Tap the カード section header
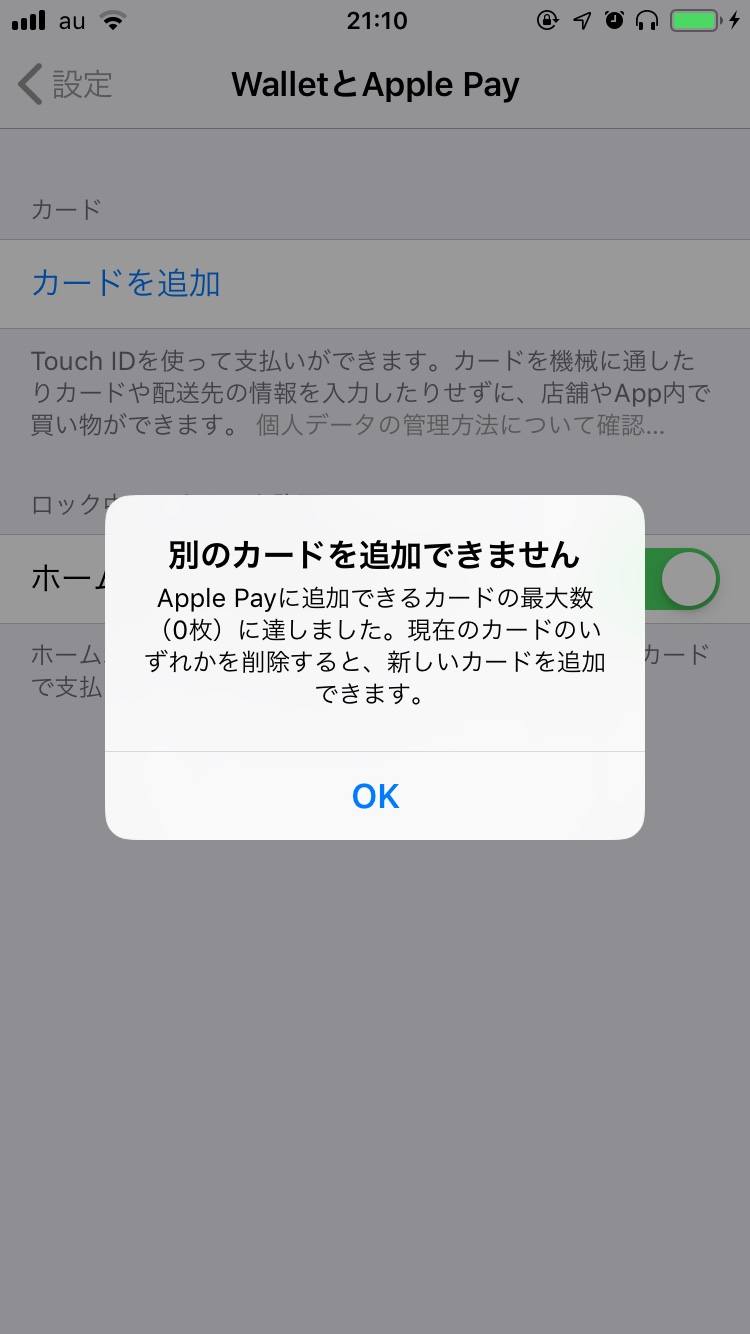This screenshot has width=750, height=1334. (x=65, y=210)
